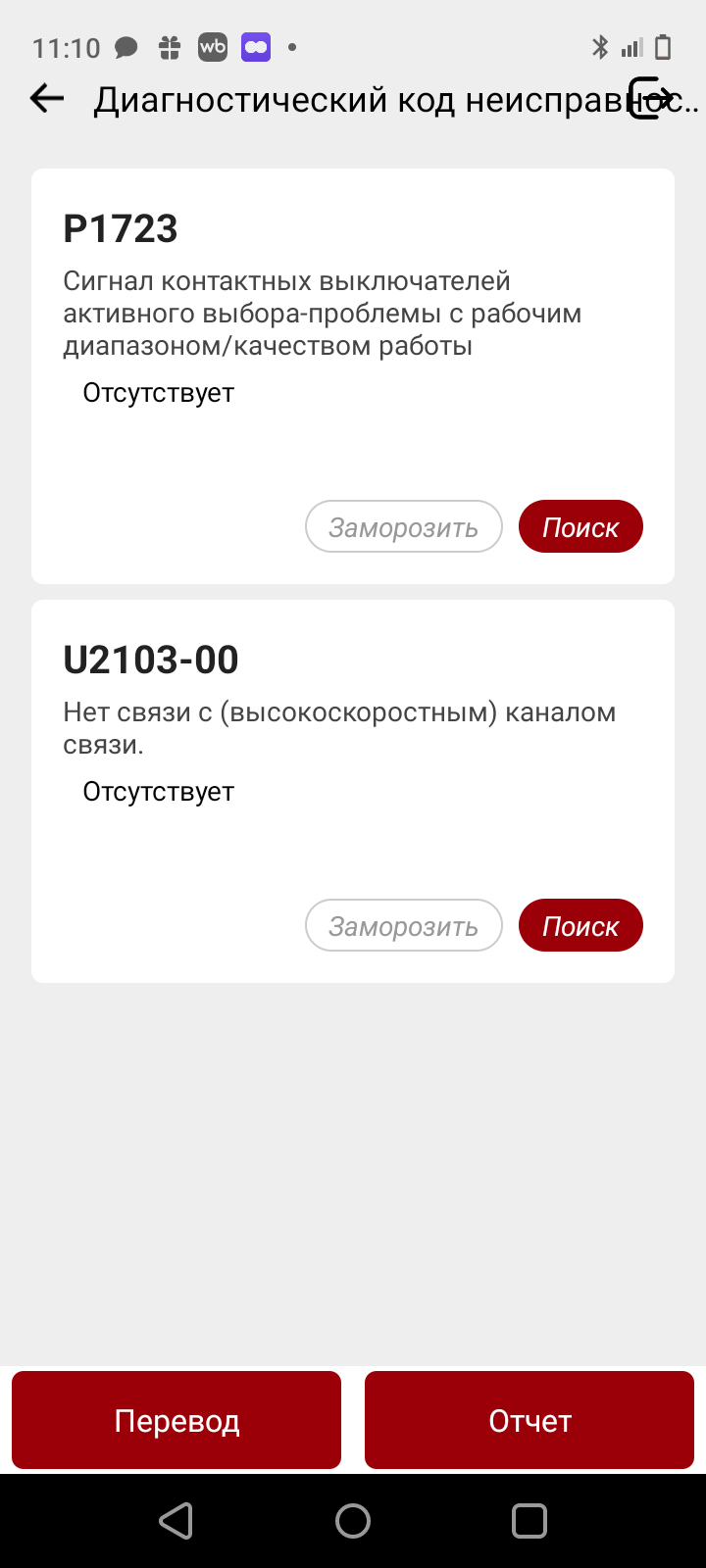Viewport: 706px width, 1568px height.
Task: Tap the exit icon in the header
Action: [649, 98]
